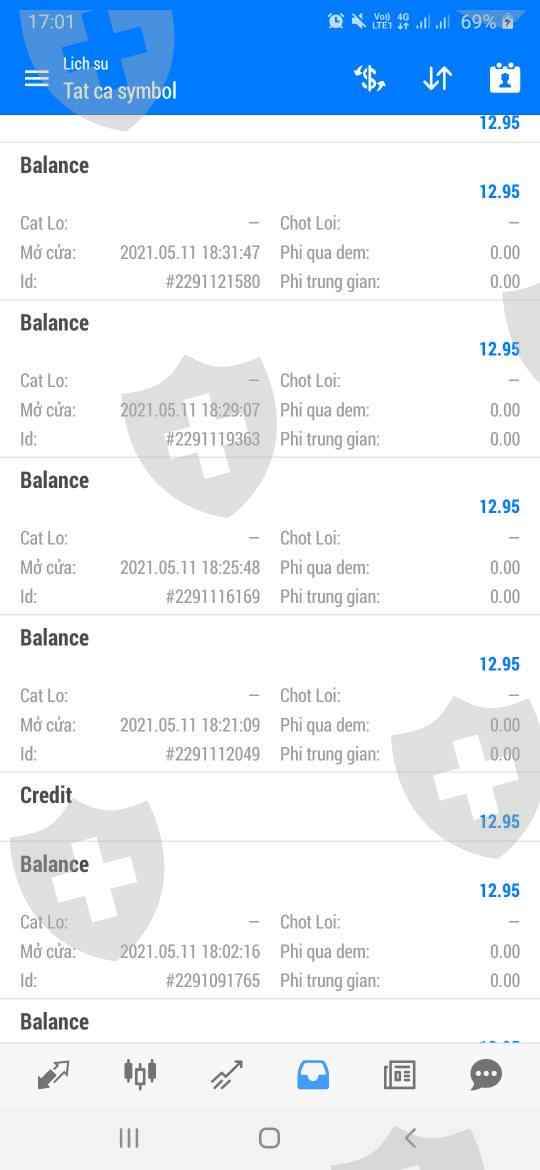The image size is (540, 1170).
Task: Tap the dollar symbol filter icon
Action: point(369,78)
